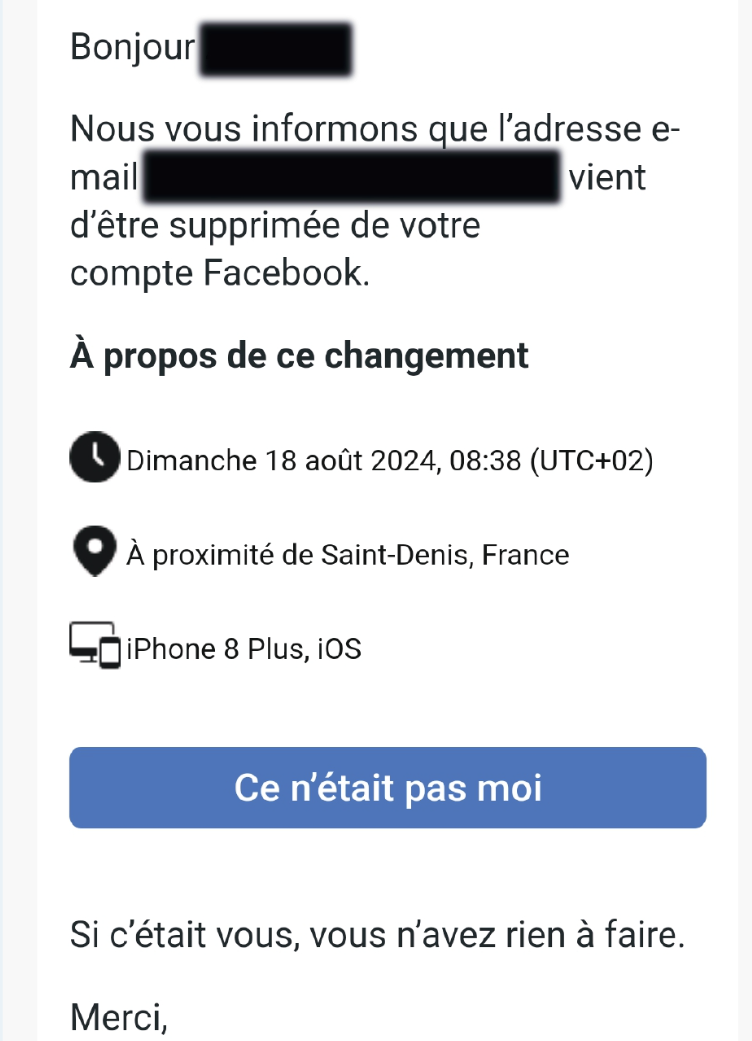This screenshot has width=752, height=1041.
Task: Tap the "Ce n'était pas moi" button
Action: [x=387, y=788]
